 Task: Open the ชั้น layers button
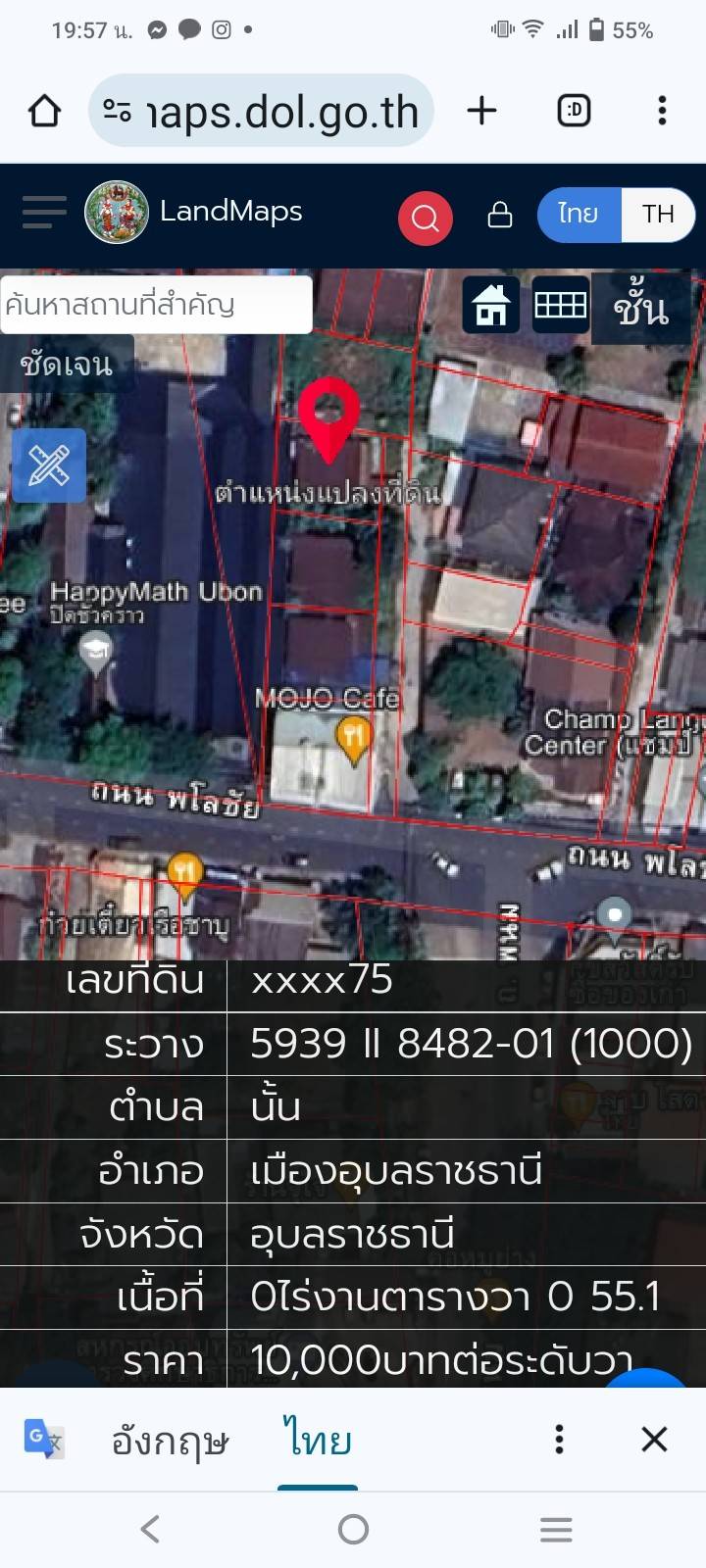[x=641, y=308]
